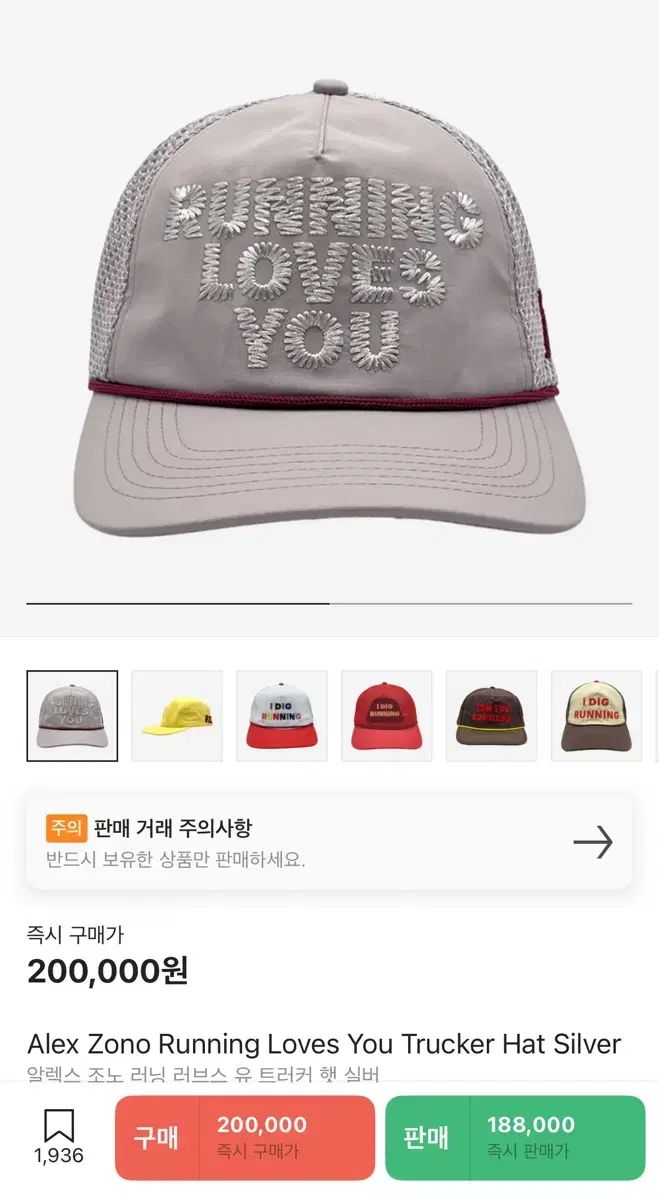Screen dimensions: 659x1200
Task: Open the white and red I Dig Running thumbnail
Action: click(x=282, y=716)
